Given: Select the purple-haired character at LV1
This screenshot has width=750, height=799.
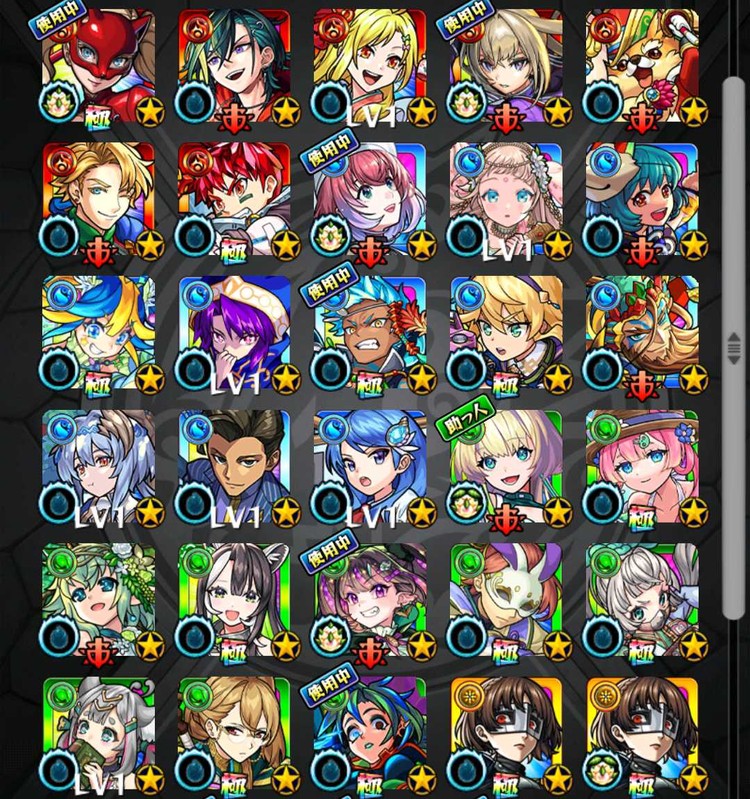Looking at the screenshot, I should 234,334.
